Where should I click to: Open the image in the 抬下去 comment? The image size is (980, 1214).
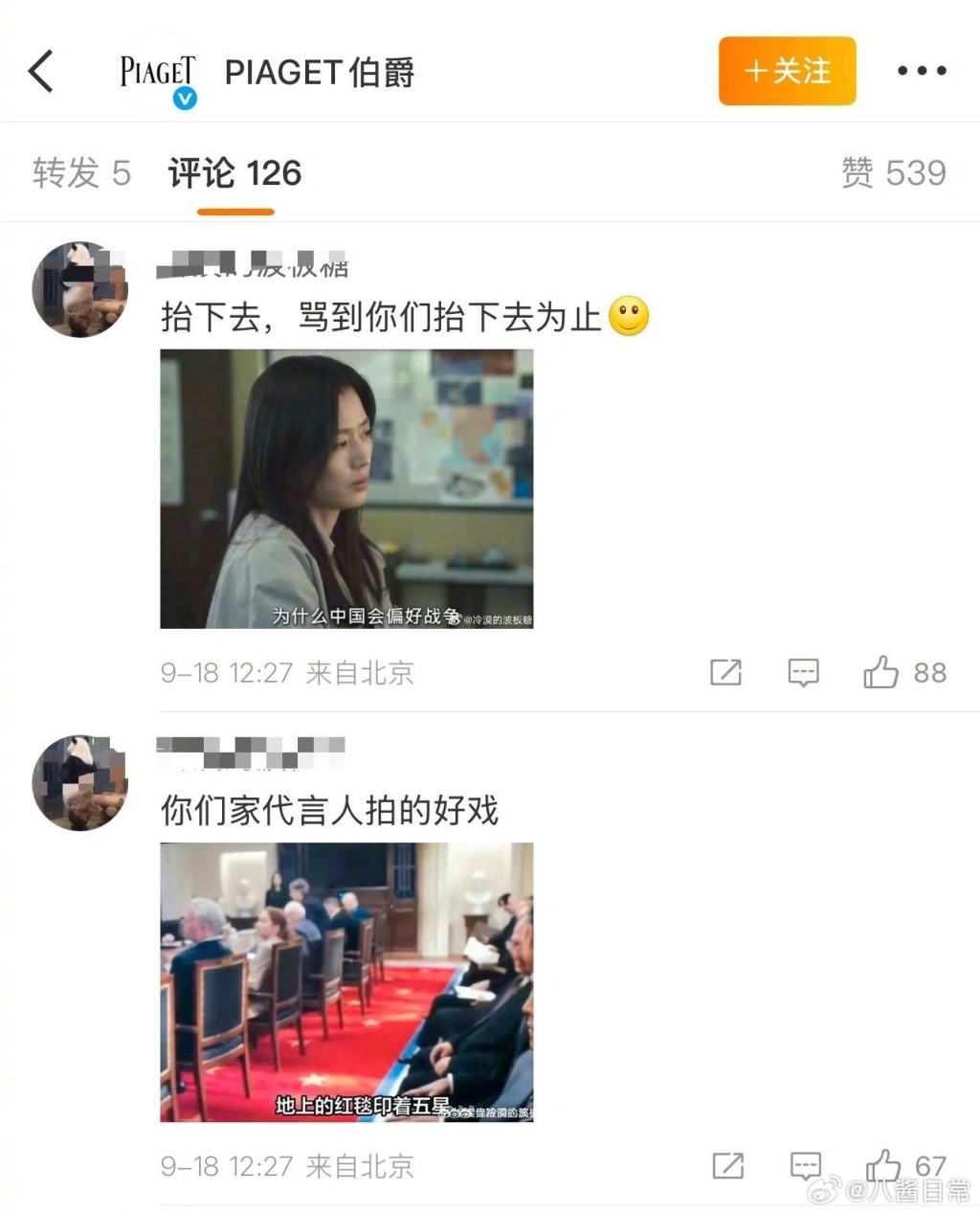point(346,488)
